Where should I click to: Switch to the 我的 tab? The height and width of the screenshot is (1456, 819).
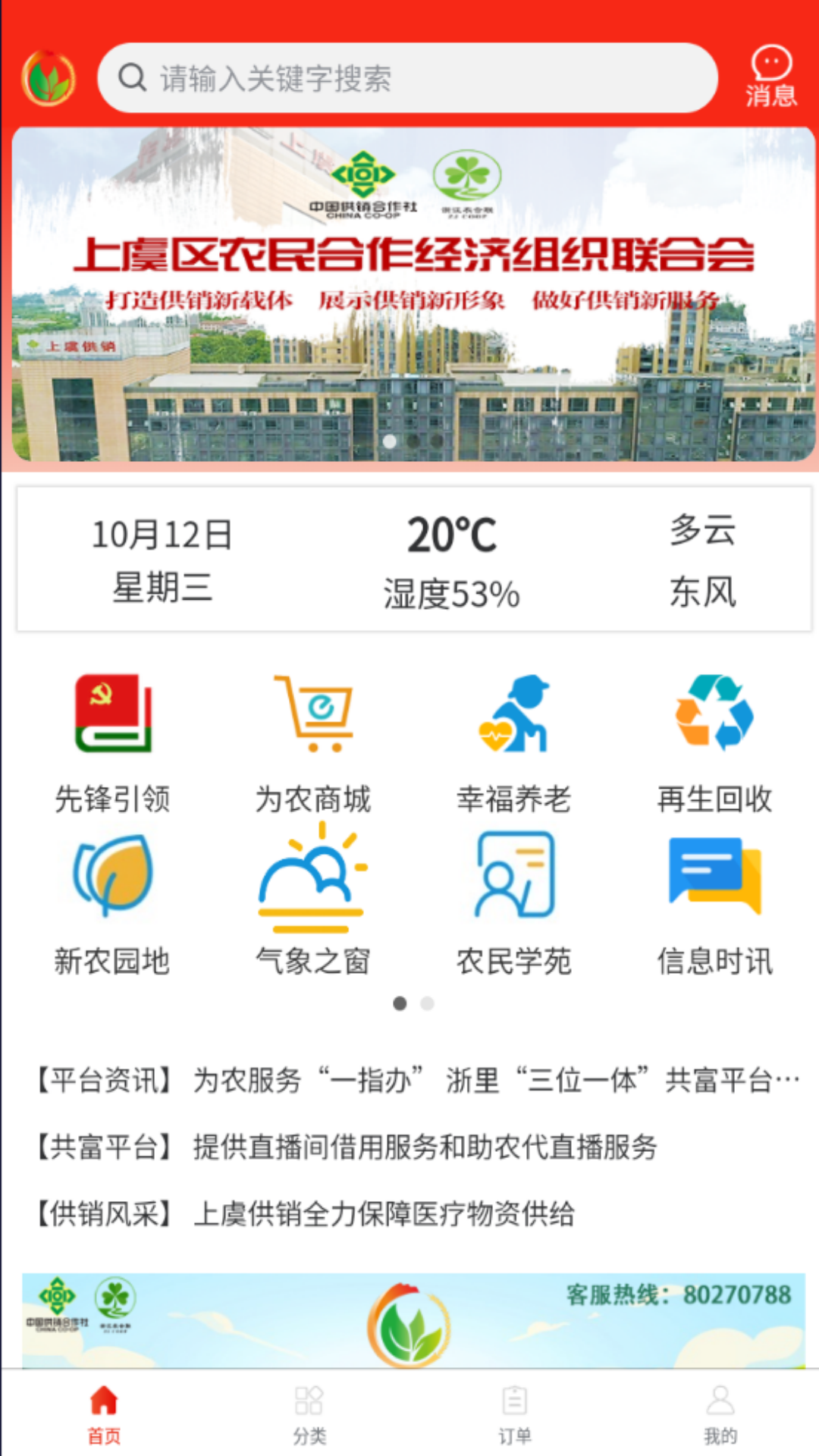[720, 1415]
